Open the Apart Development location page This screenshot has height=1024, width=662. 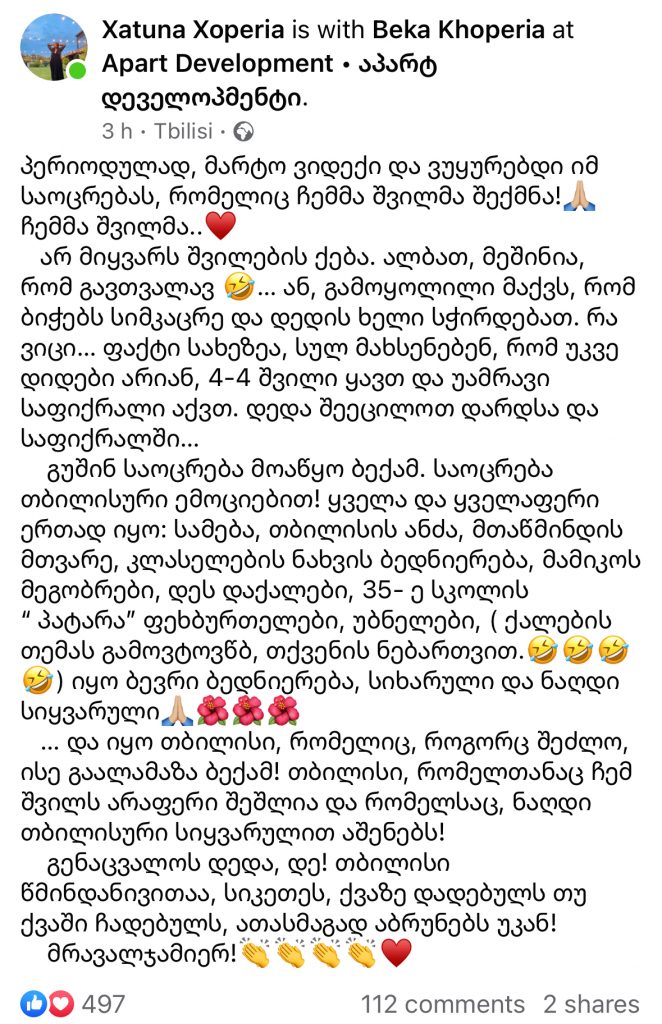pyautogui.click(x=218, y=65)
